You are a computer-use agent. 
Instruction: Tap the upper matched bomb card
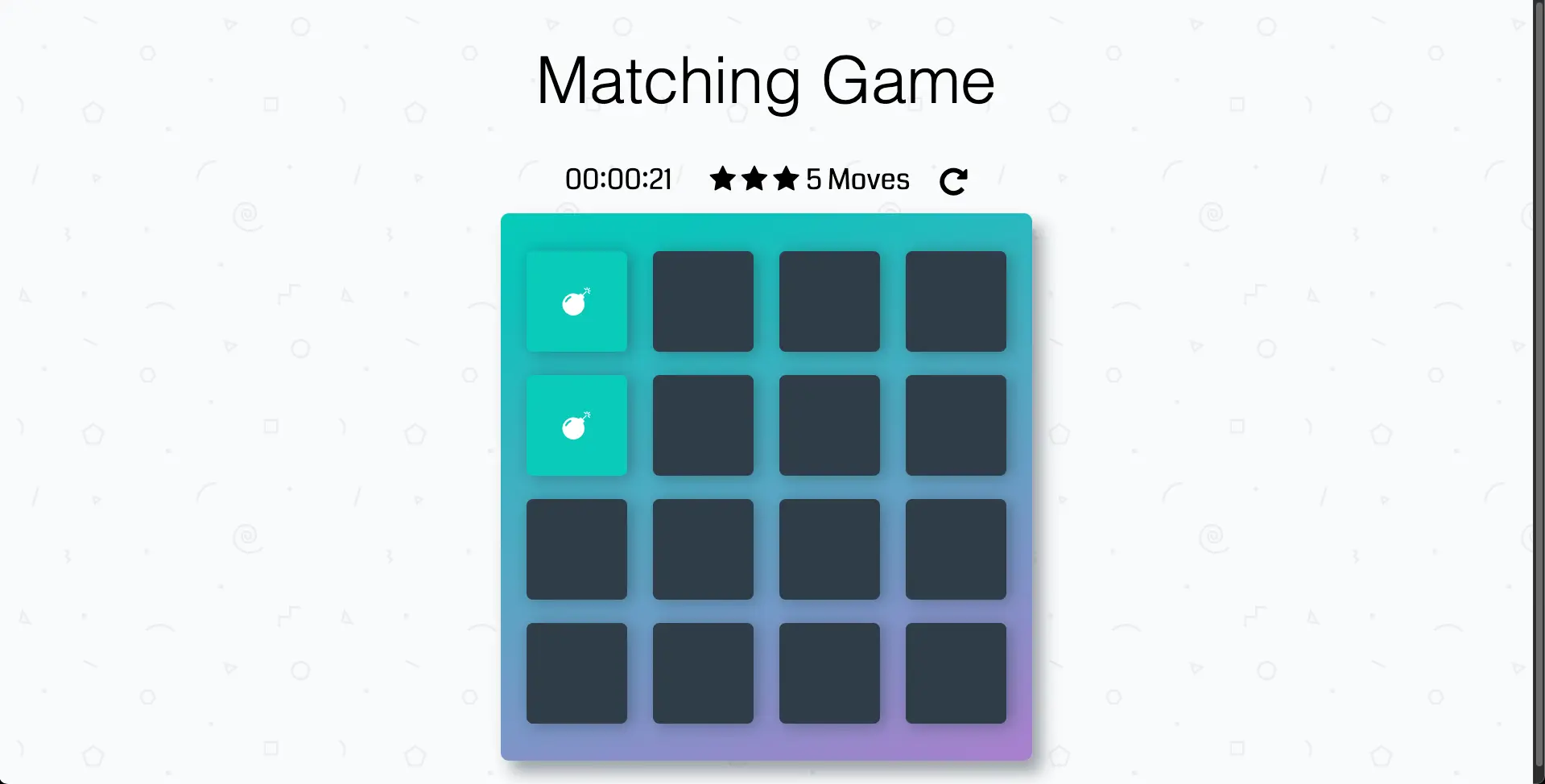tap(576, 301)
